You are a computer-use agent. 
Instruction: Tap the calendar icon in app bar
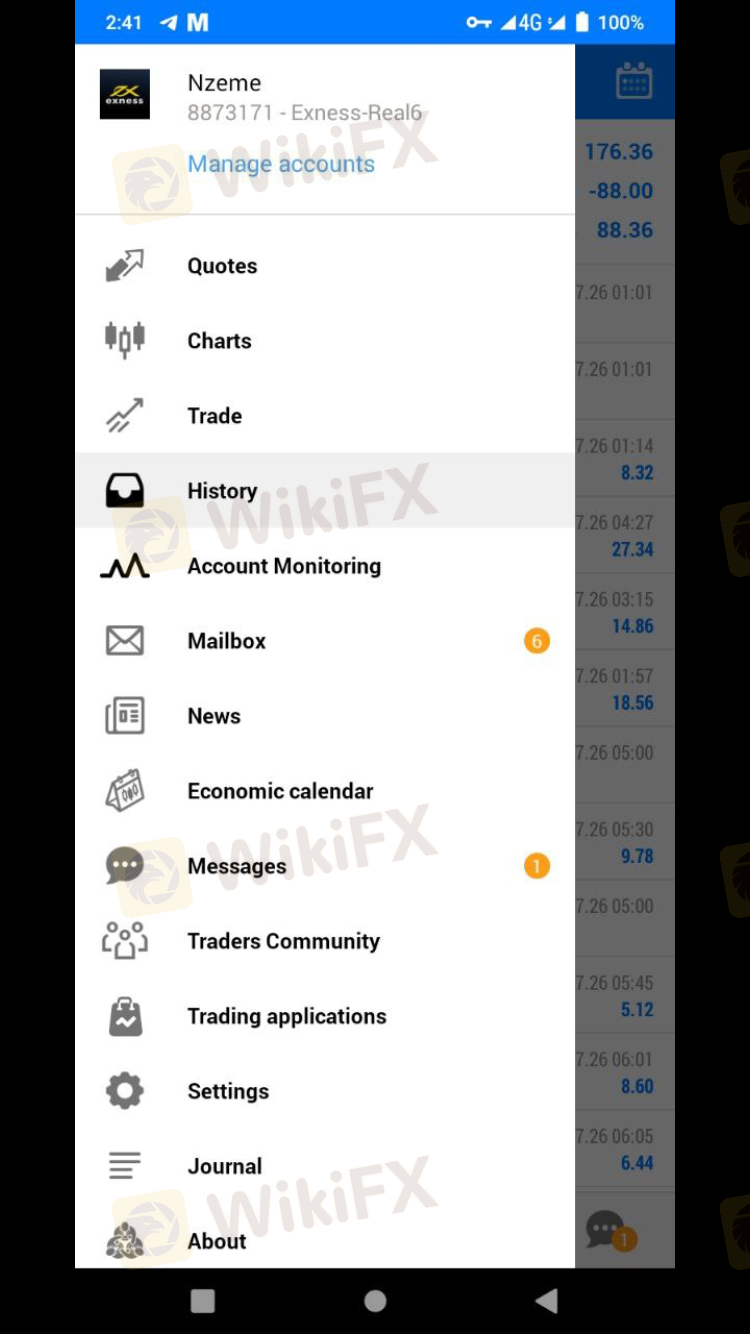(634, 82)
